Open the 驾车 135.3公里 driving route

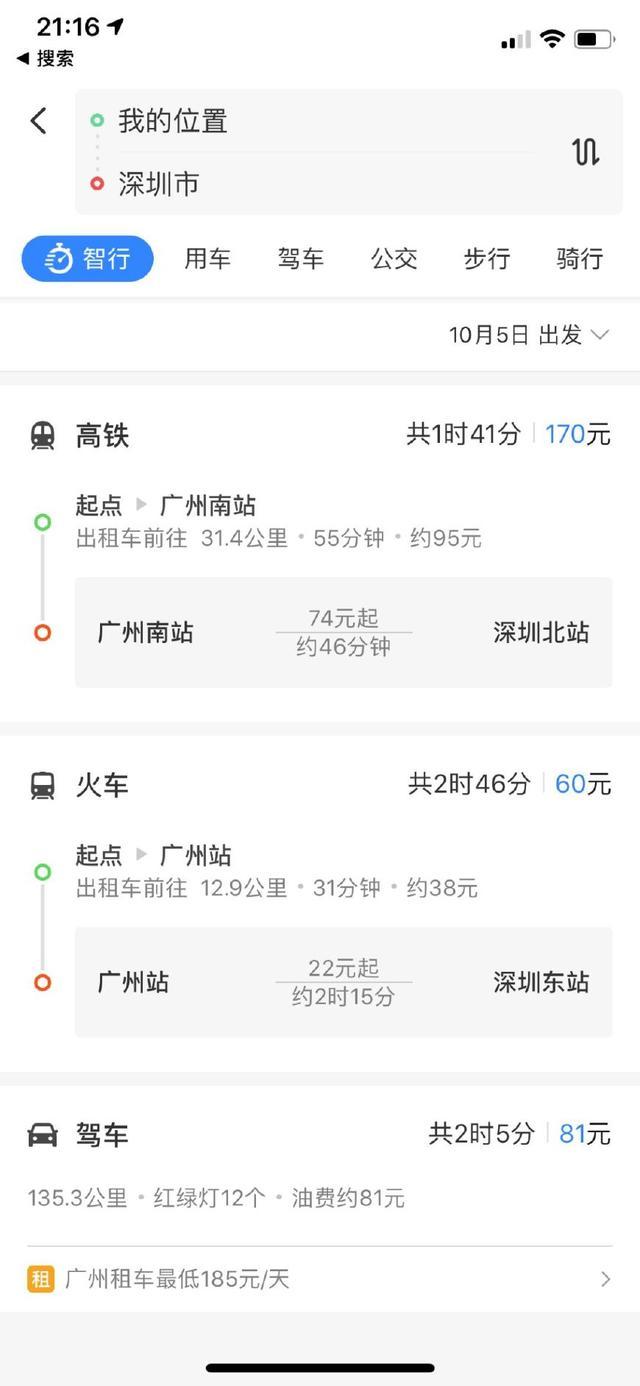[320, 1165]
